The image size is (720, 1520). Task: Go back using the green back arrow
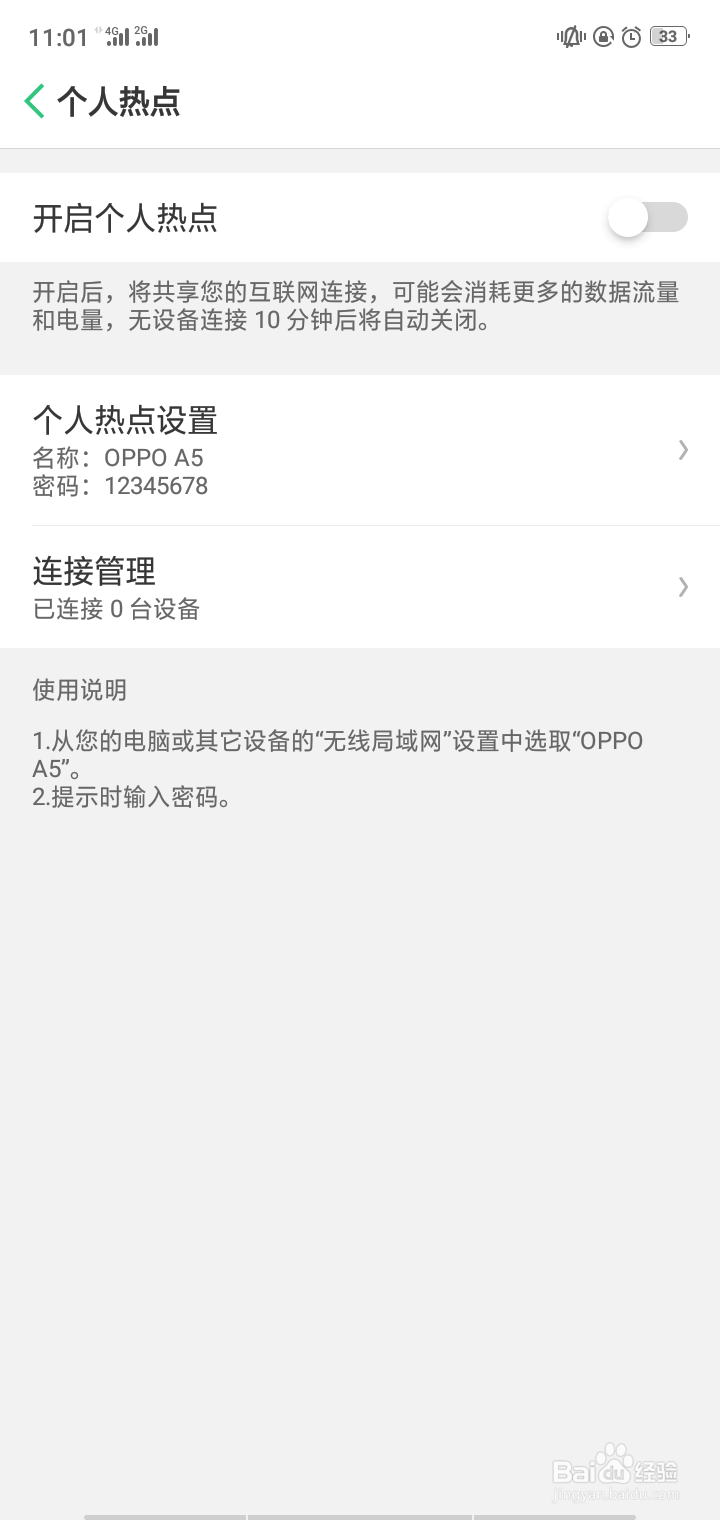coord(33,102)
